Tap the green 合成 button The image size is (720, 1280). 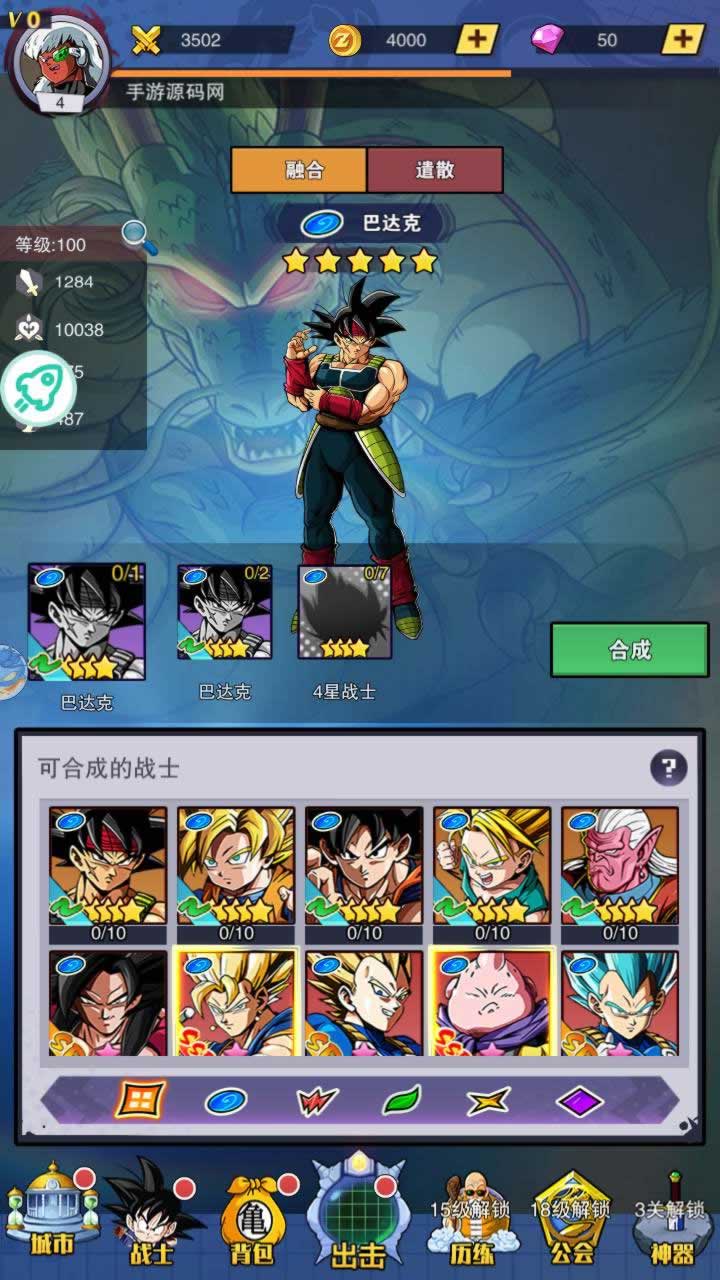[629, 650]
